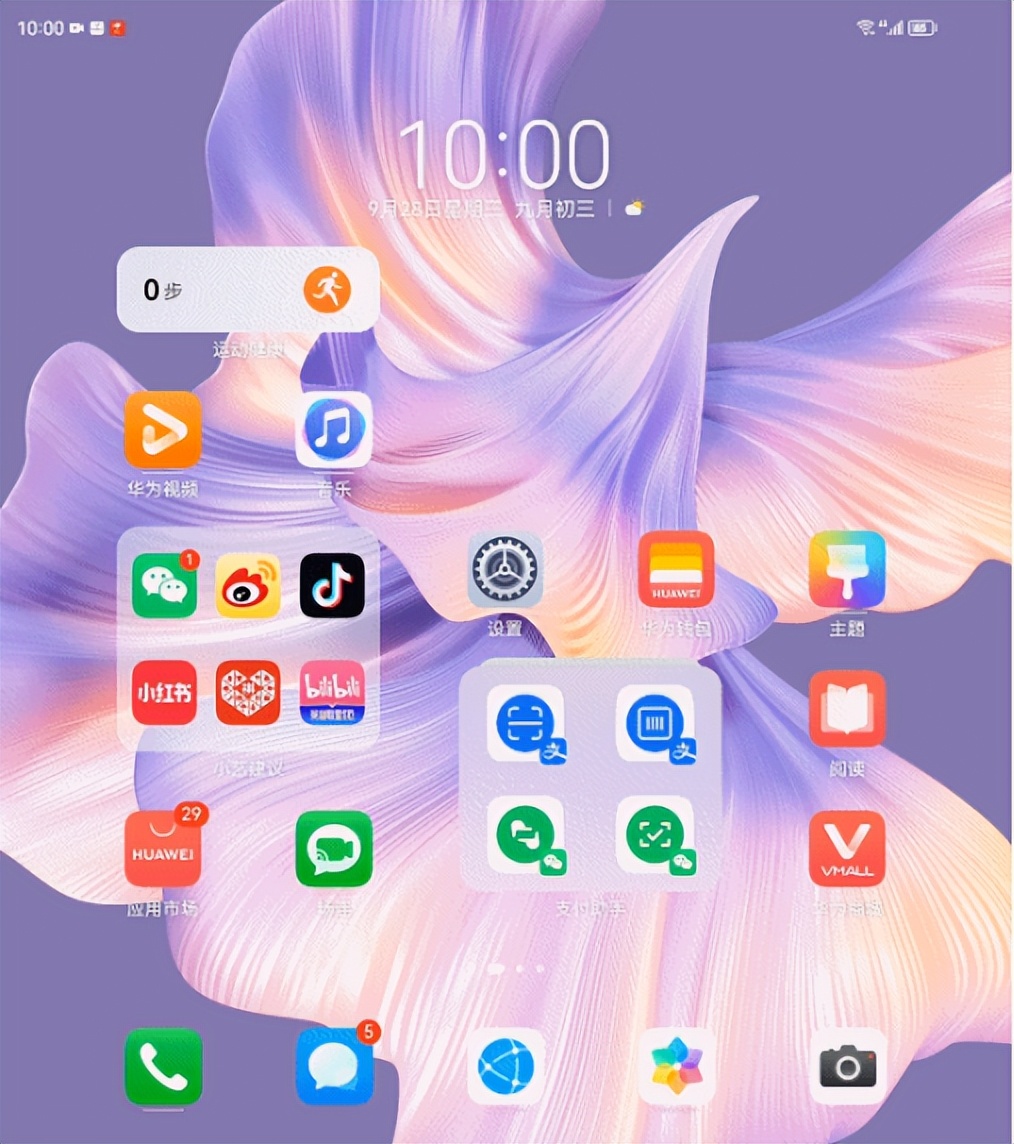1014x1144 pixels.
Task: Open Huawei Wallet
Action: tap(676, 570)
